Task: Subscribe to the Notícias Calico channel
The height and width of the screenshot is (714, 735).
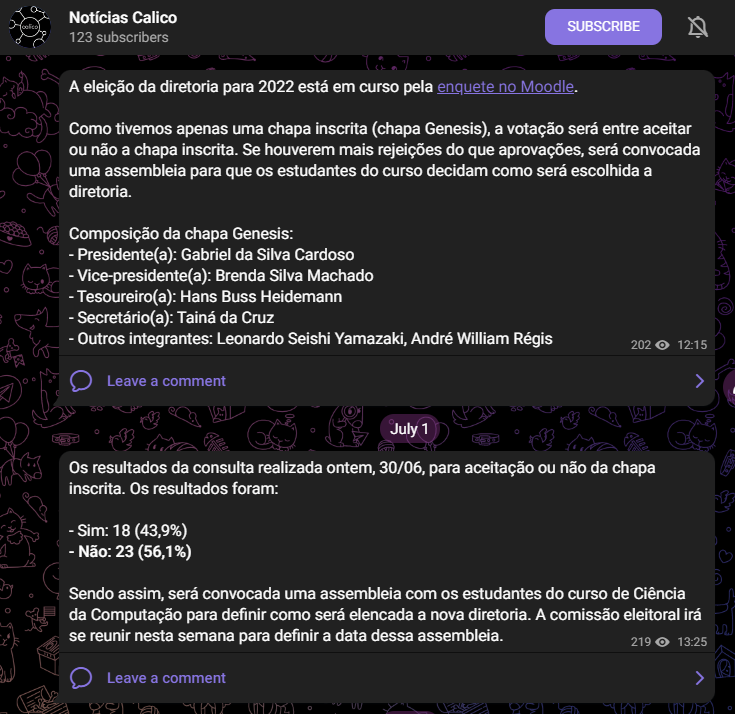Action: point(603,27)
